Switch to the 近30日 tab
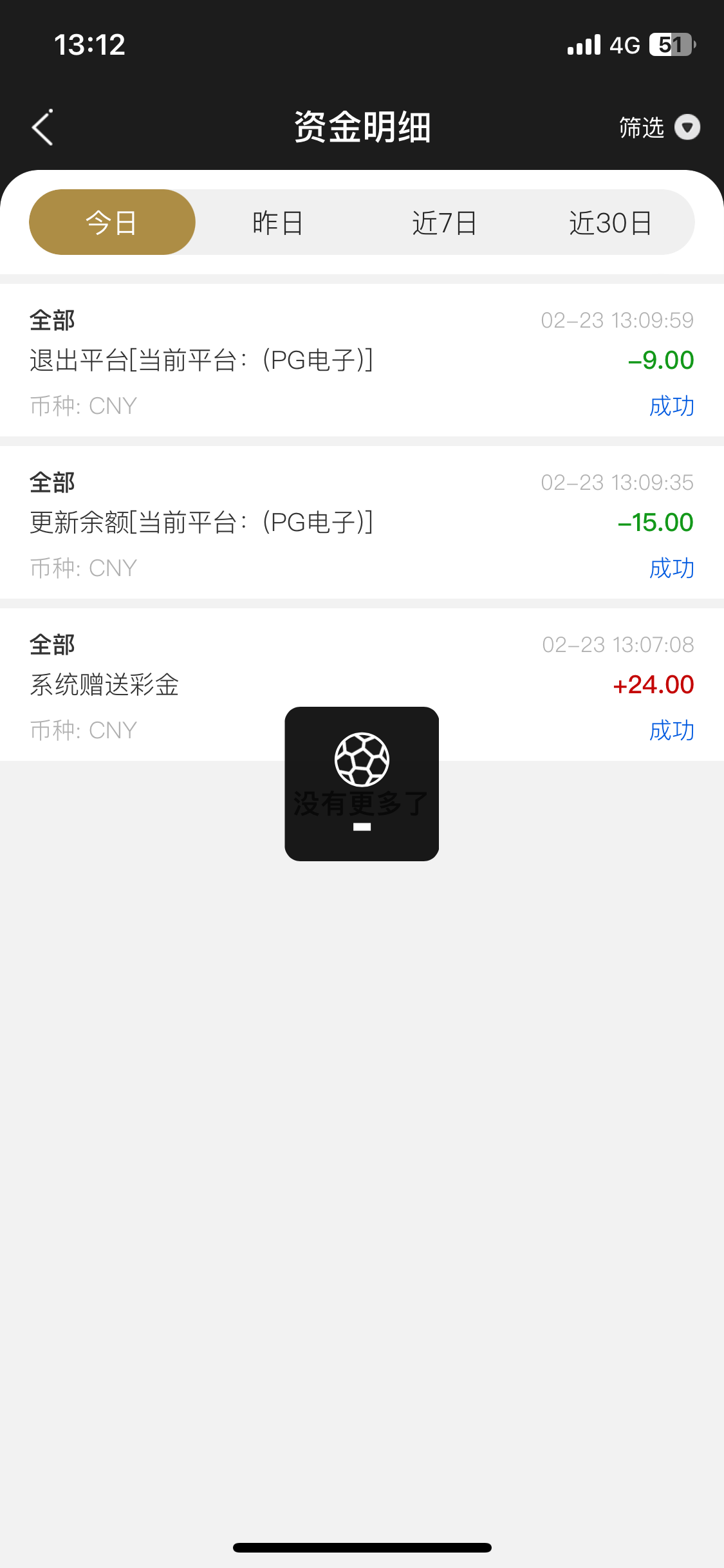724x1568 pixels. click(610, 223)
